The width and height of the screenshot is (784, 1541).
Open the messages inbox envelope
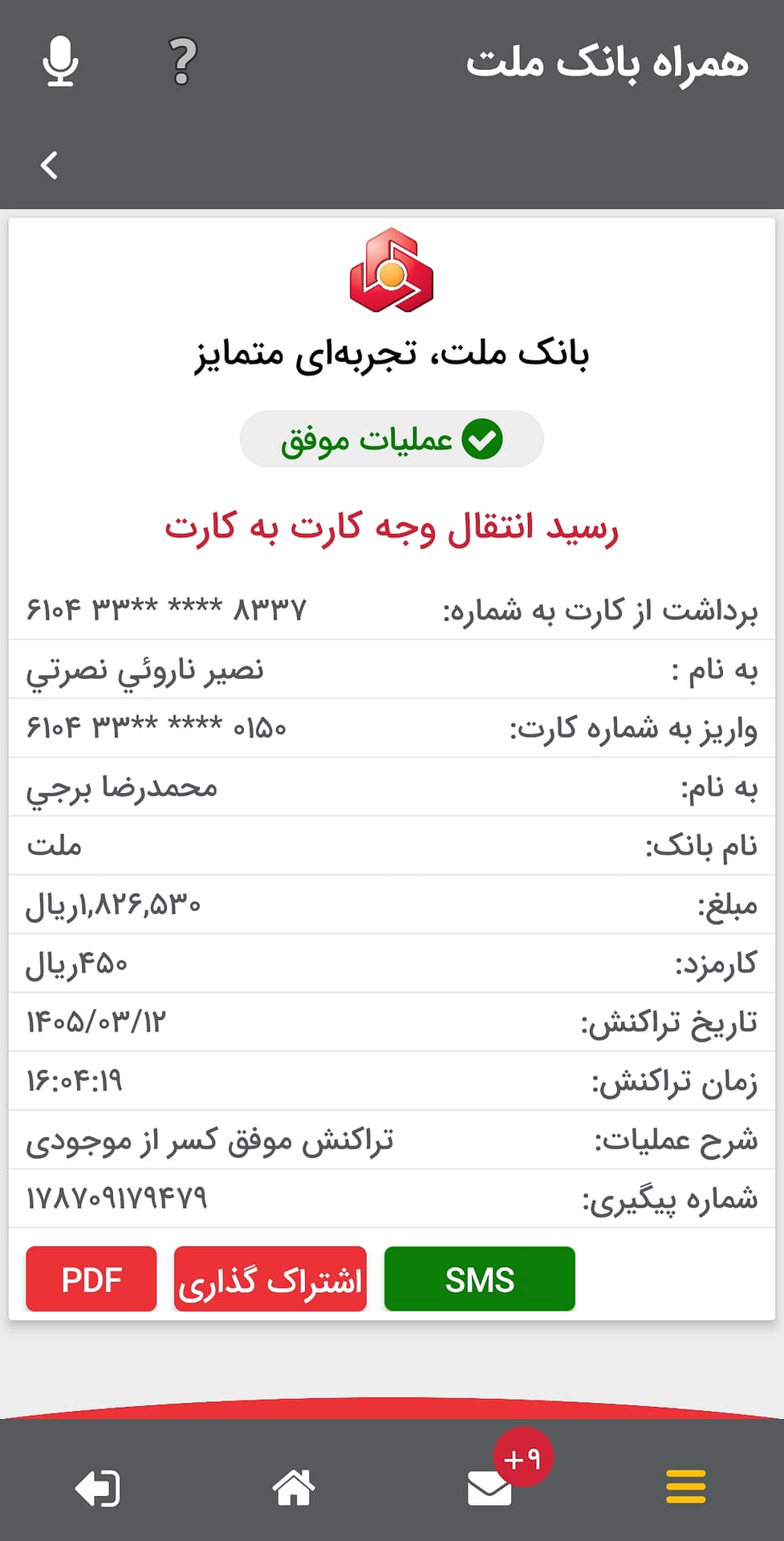coord(489,1489)
